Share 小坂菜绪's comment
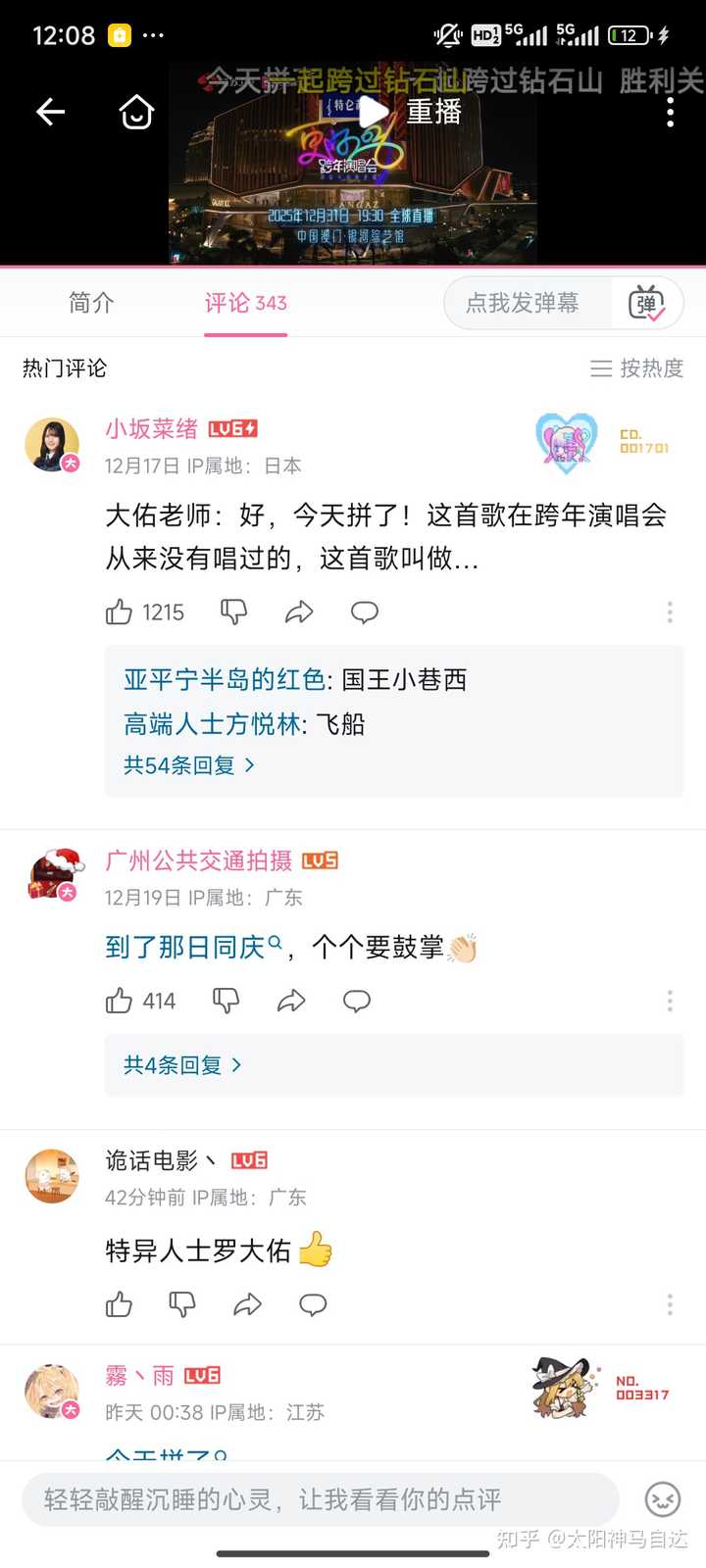The width and height of the screenshot is (706, 1568). (299, 612)
